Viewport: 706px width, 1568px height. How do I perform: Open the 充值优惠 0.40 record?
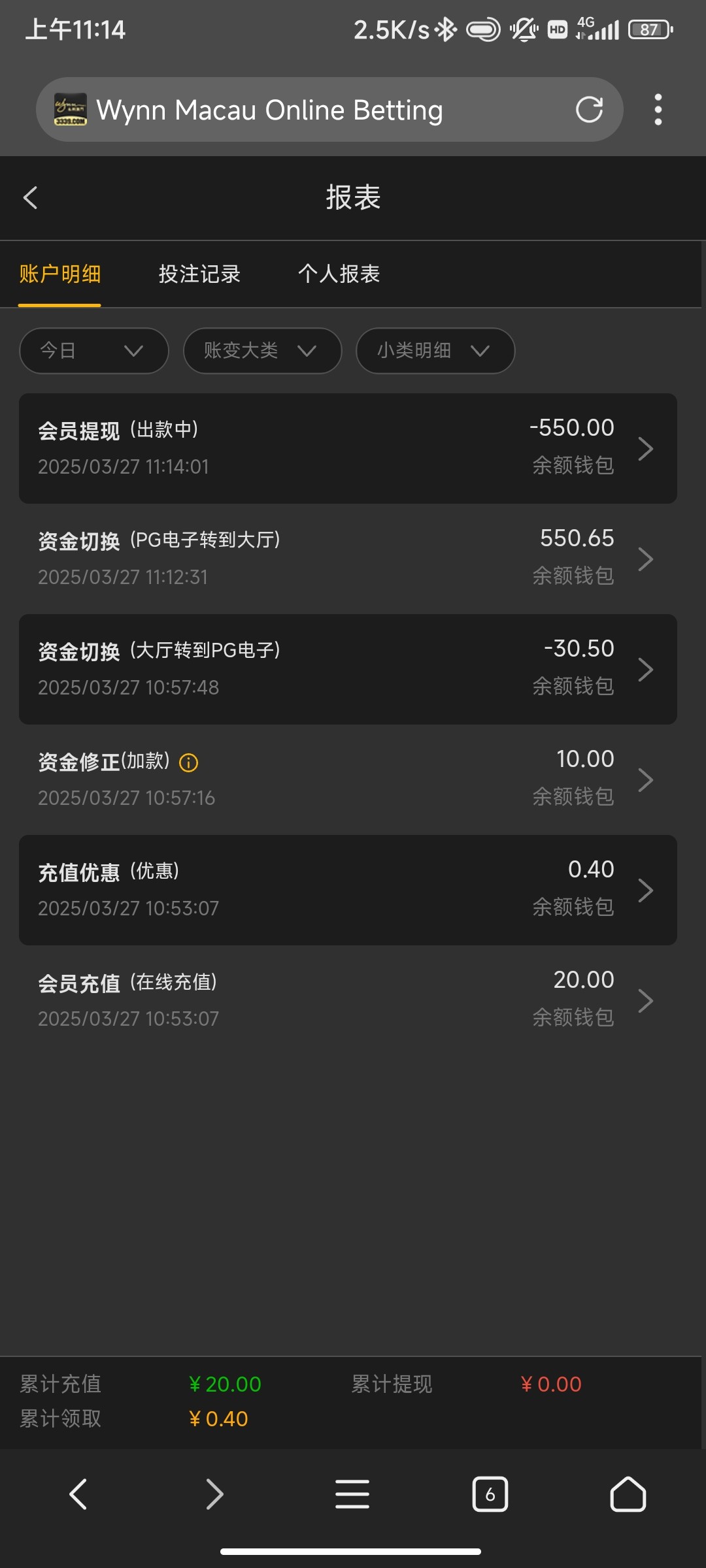[348, 890]
